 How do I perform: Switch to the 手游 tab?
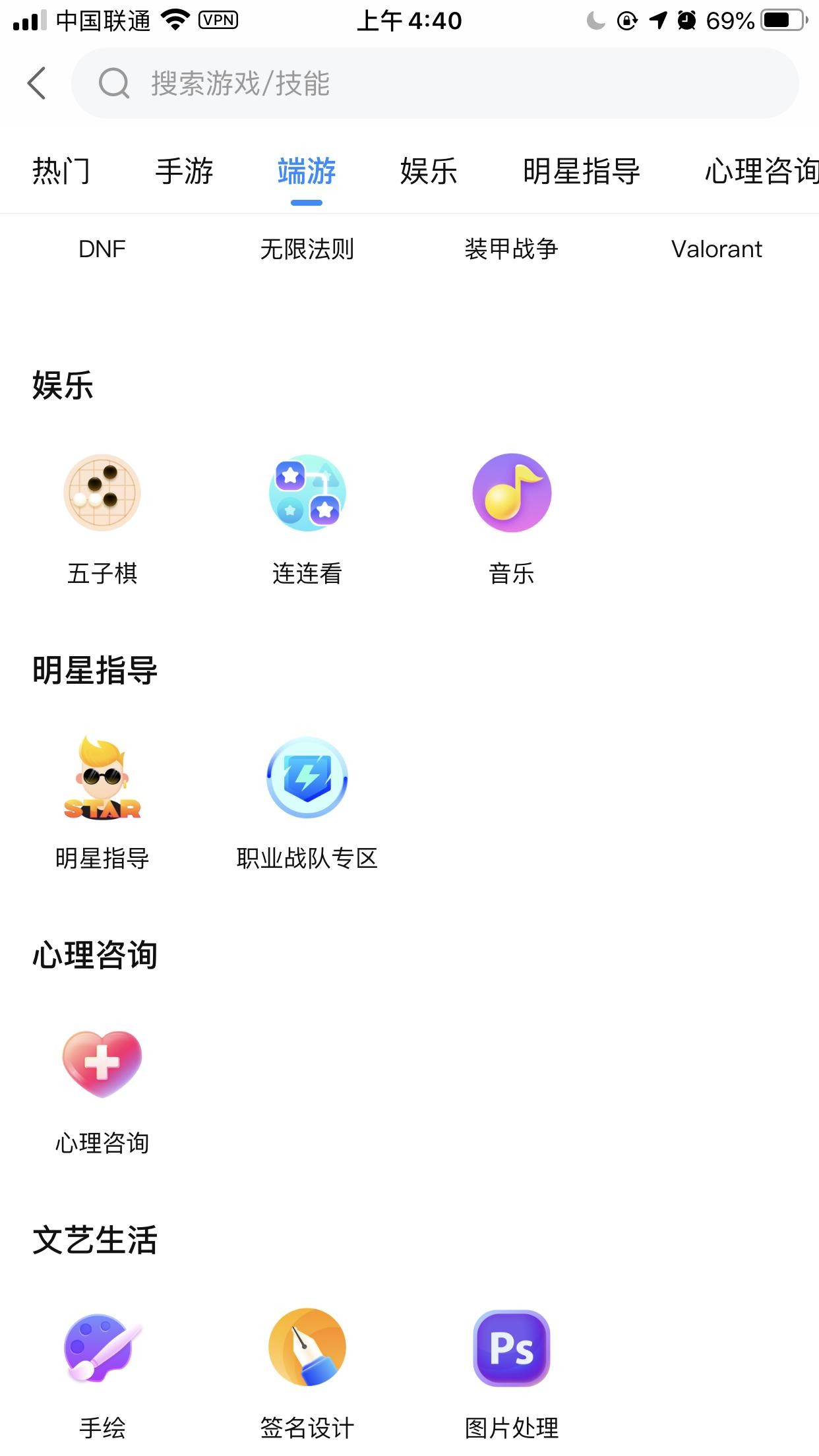coord(184,171)
